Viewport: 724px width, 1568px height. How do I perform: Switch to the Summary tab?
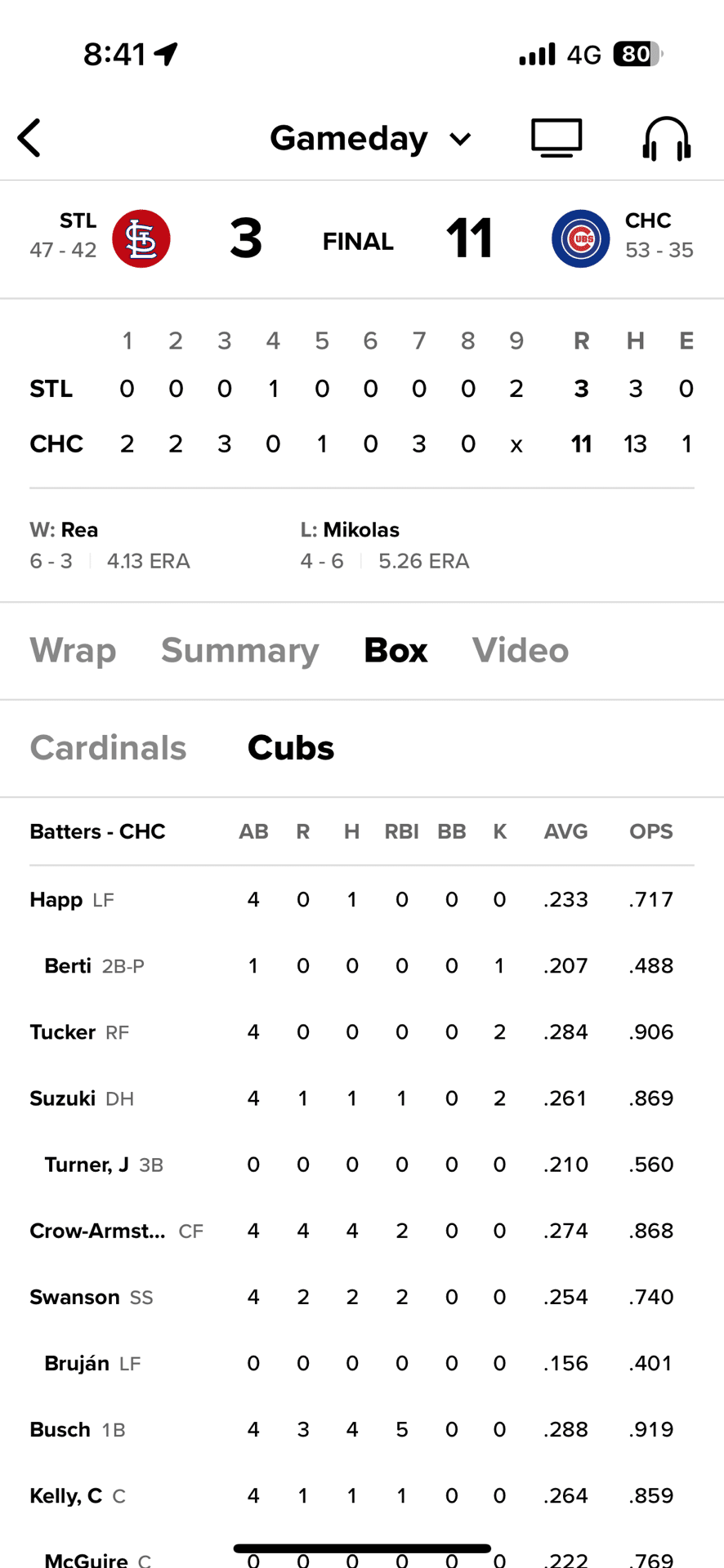pyautogui.click(x=239, y=650)
